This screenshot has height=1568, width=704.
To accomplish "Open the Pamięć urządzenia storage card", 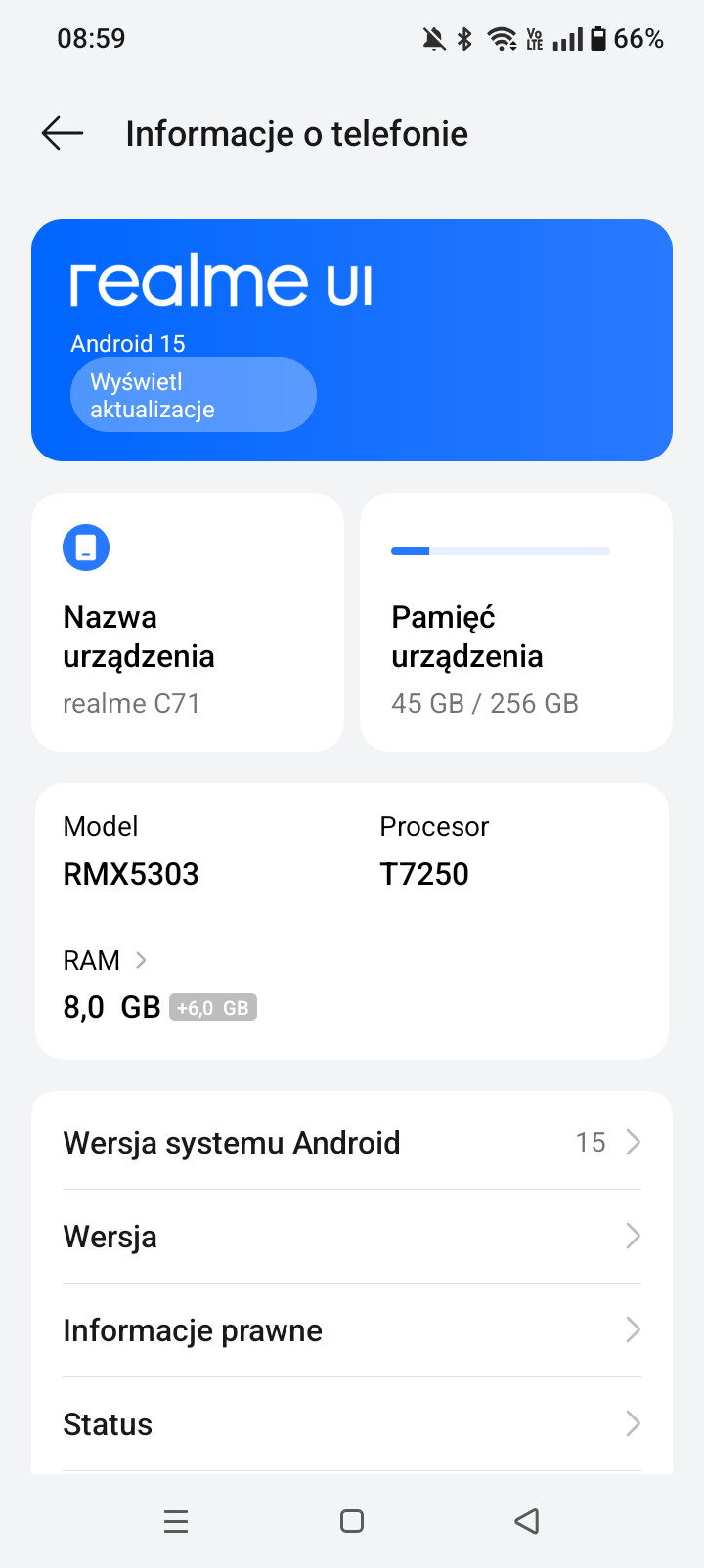I will click(x=516, y=622).
